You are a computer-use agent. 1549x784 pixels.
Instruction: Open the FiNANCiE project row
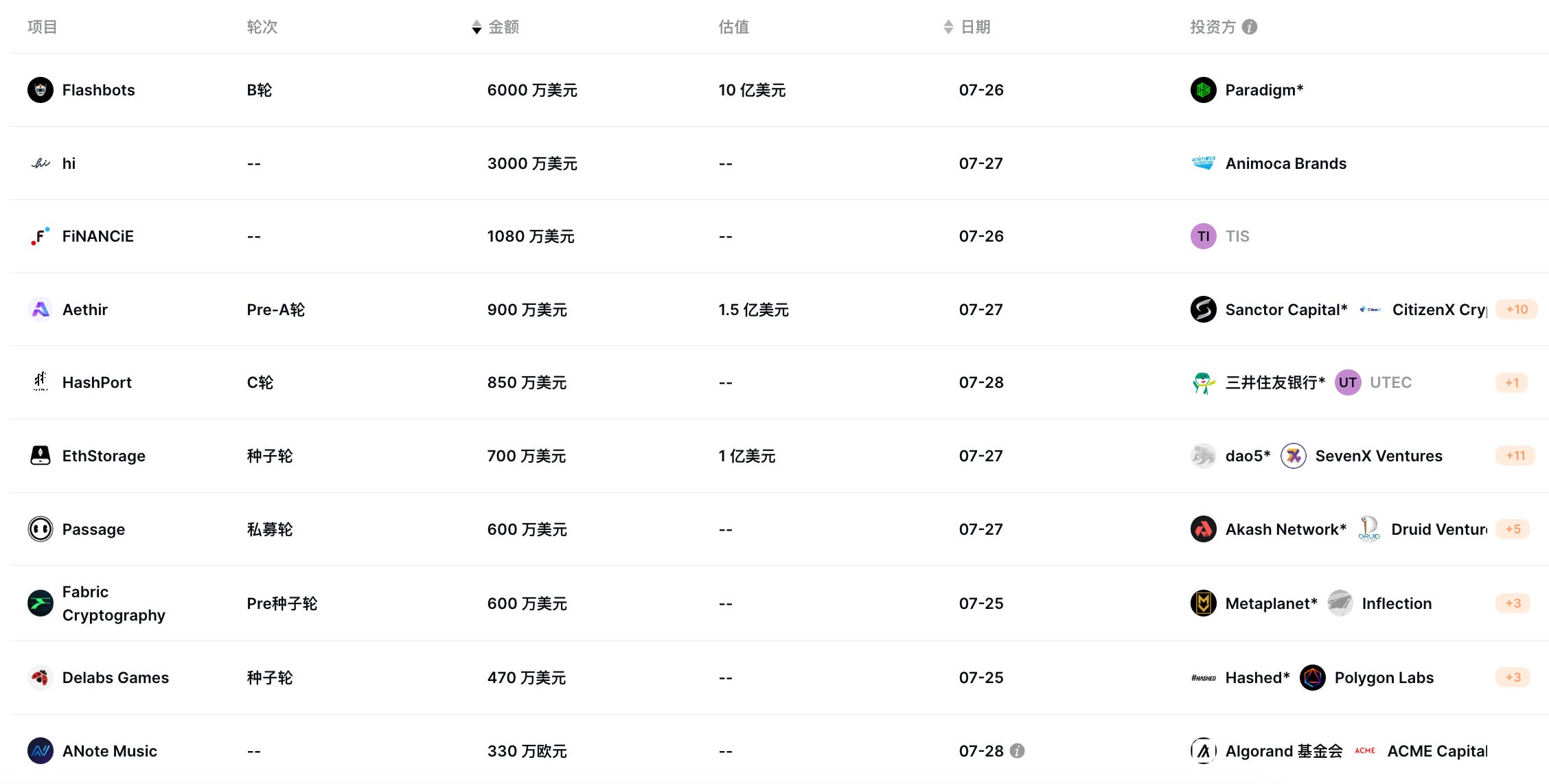tap(779, 236)
